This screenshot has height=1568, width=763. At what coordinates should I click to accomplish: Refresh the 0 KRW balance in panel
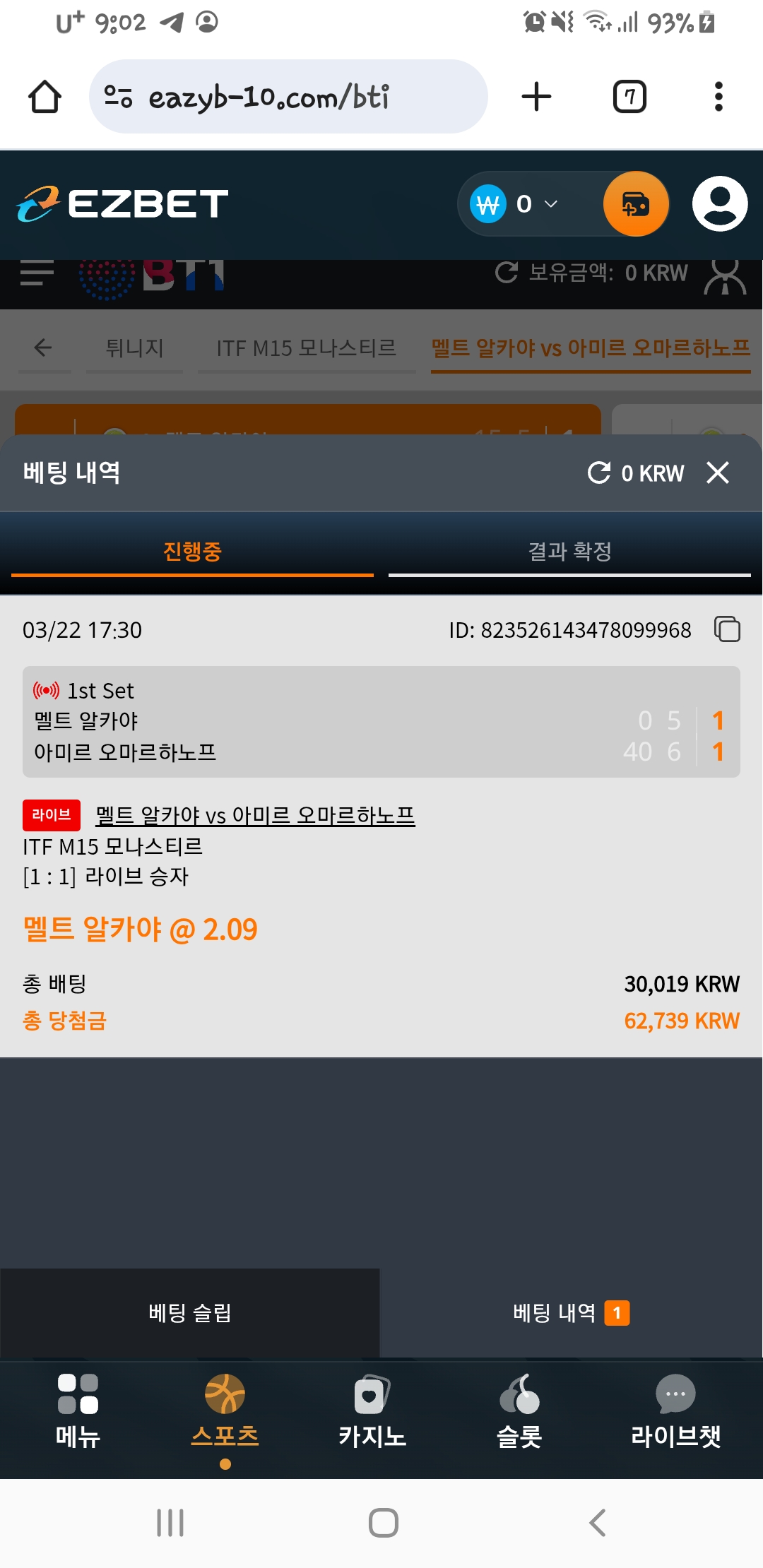[x=599, y=473]
